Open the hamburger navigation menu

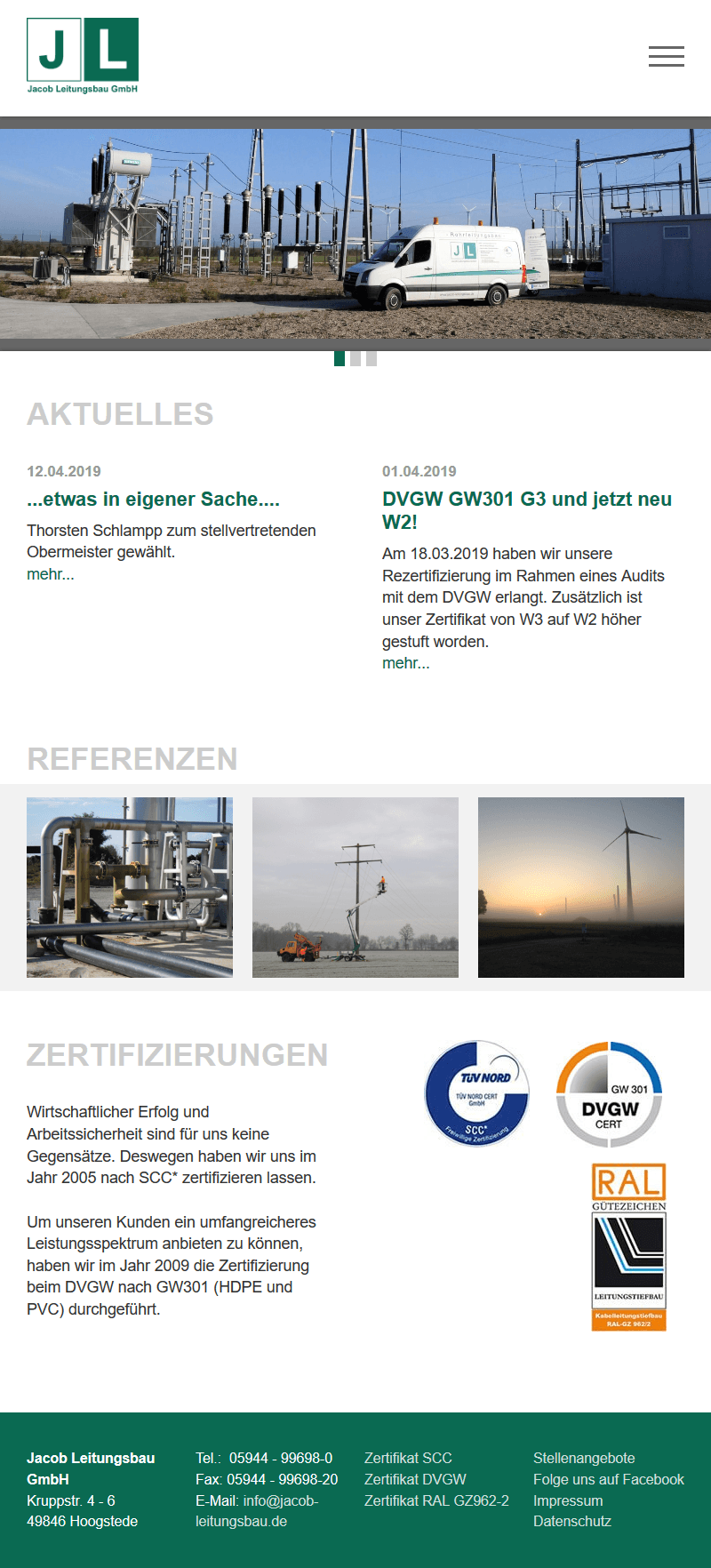coord(666,56)
